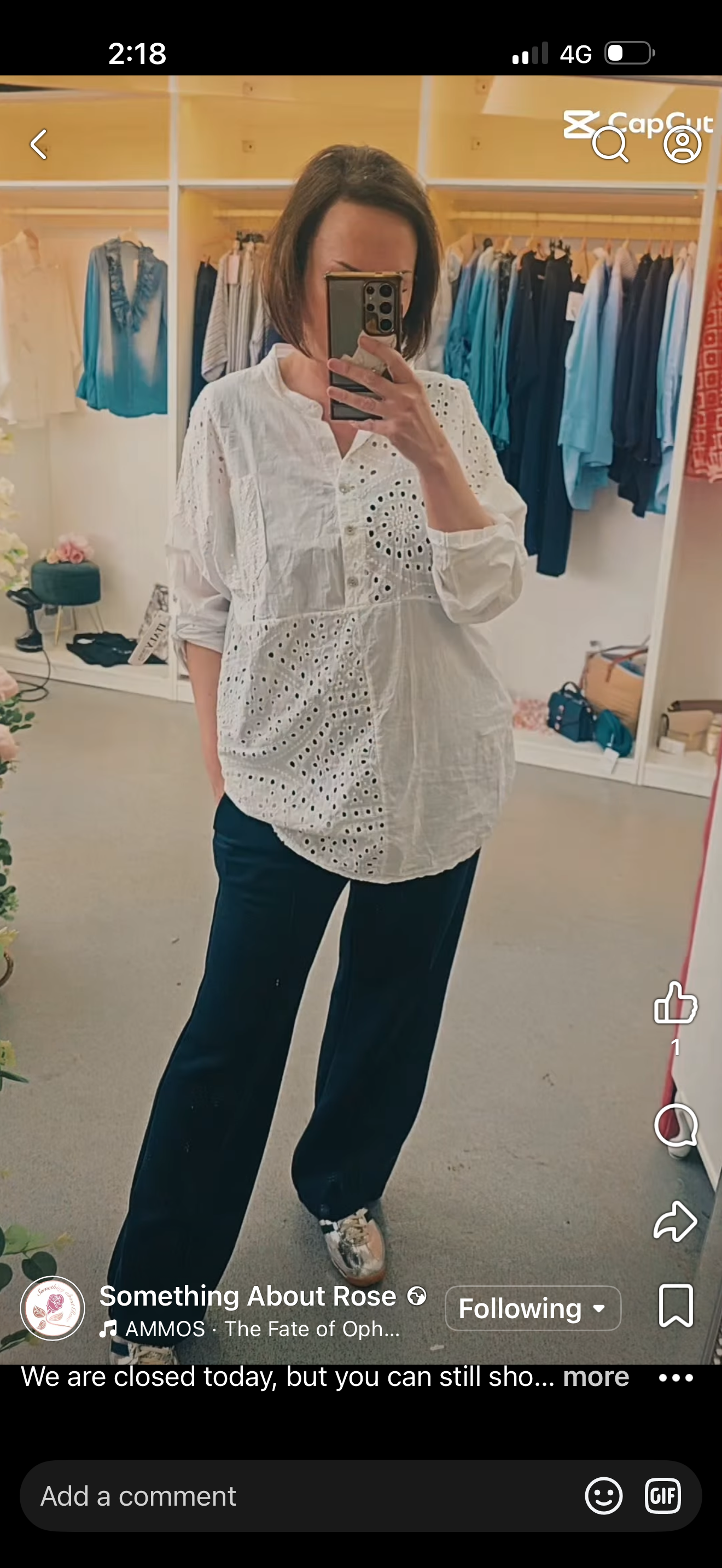The image size is (722, 1568).
Task: Open the three-dot options menu
Action: click(x=676, y=1378)
